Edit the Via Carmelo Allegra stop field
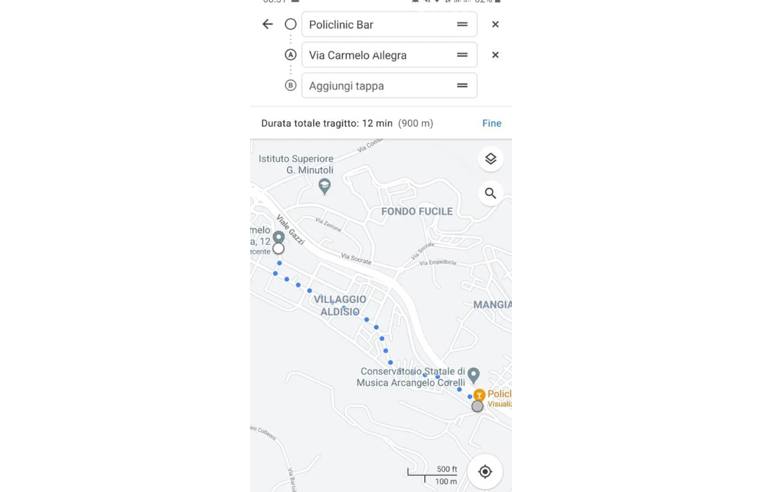This screenshot has width=764, height=492. coord(375,55)
